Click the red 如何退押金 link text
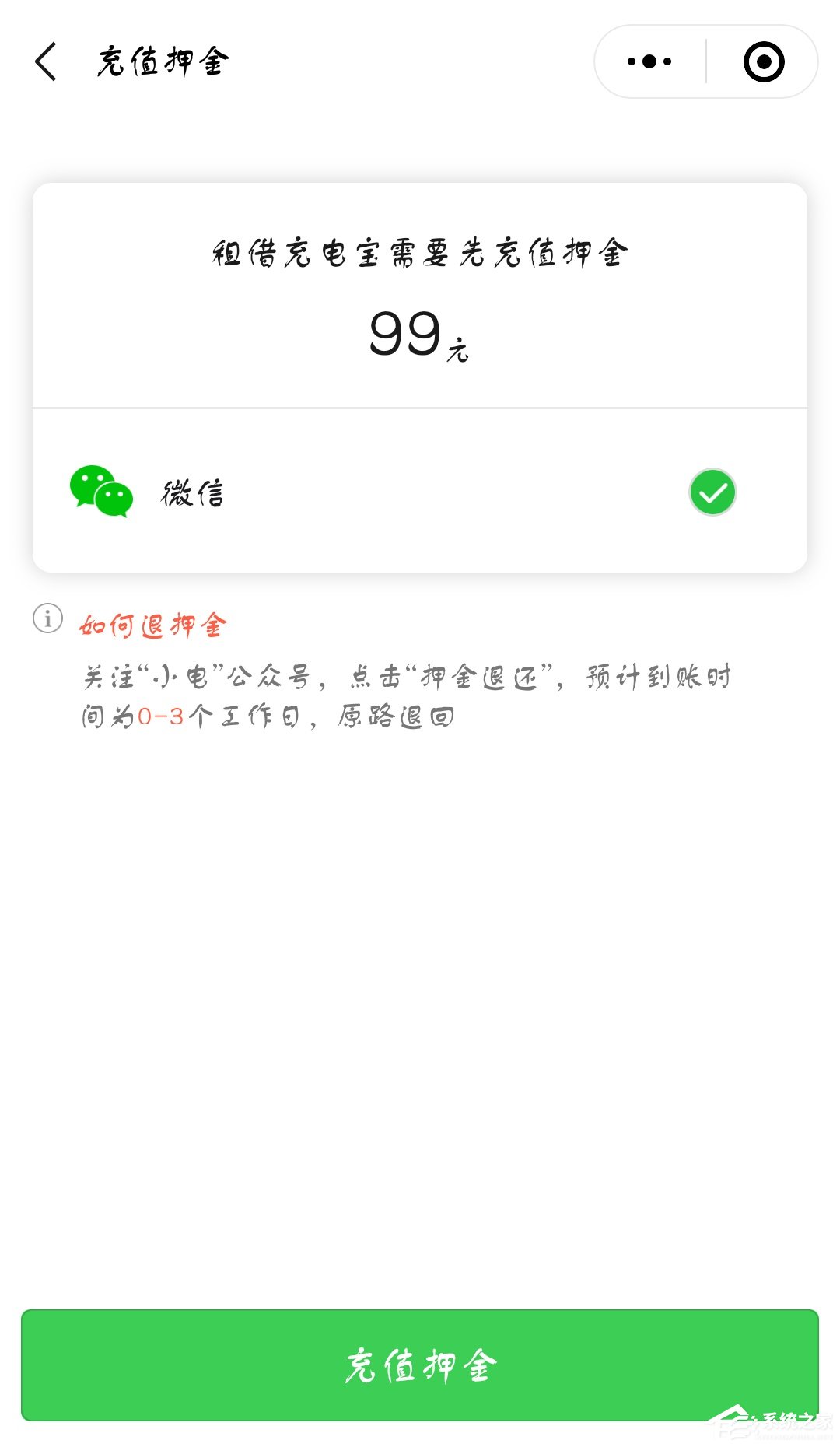Screen dimensions: 840x1447 point(152,624)
